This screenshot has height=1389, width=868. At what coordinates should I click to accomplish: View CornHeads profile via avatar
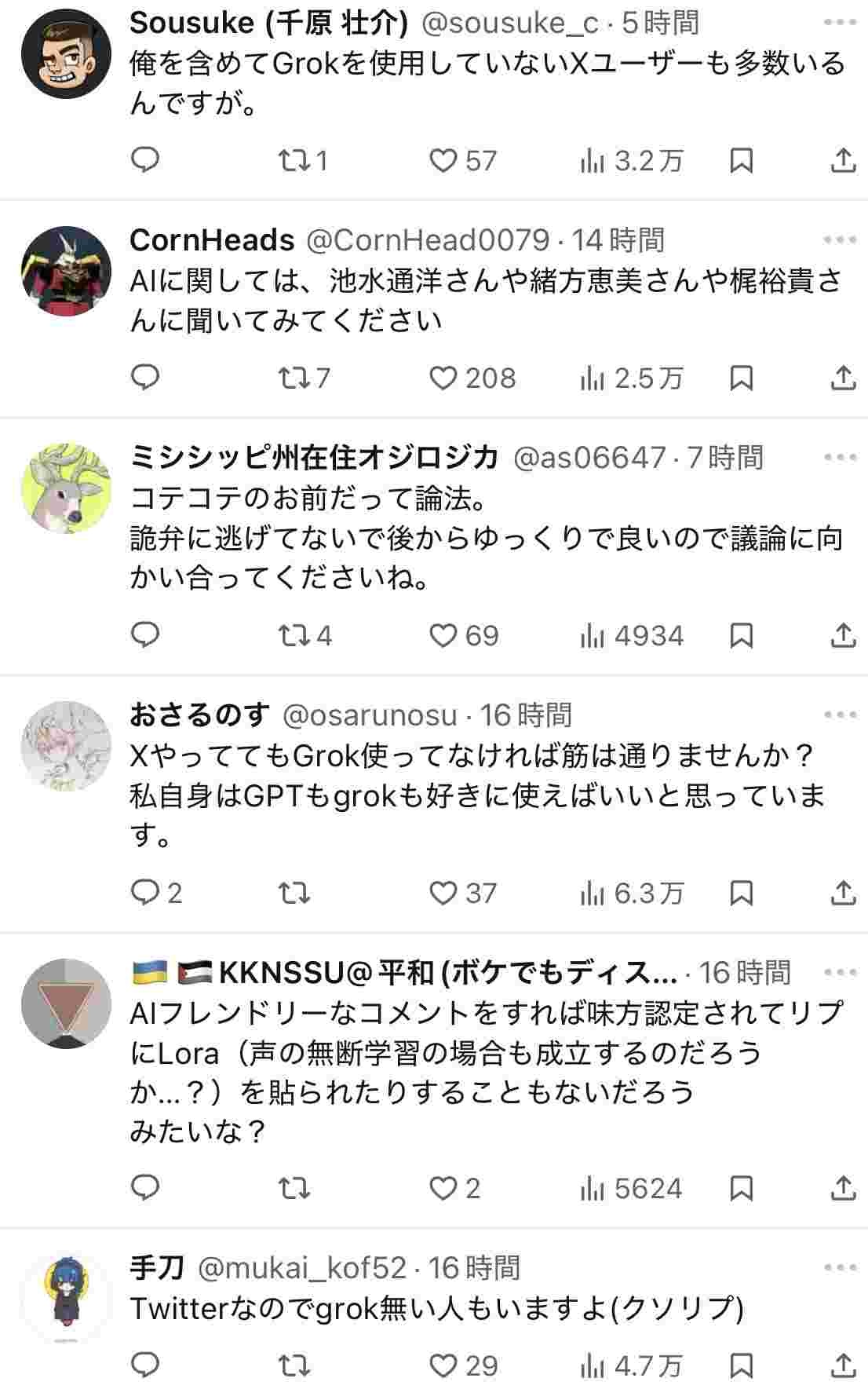66,272
